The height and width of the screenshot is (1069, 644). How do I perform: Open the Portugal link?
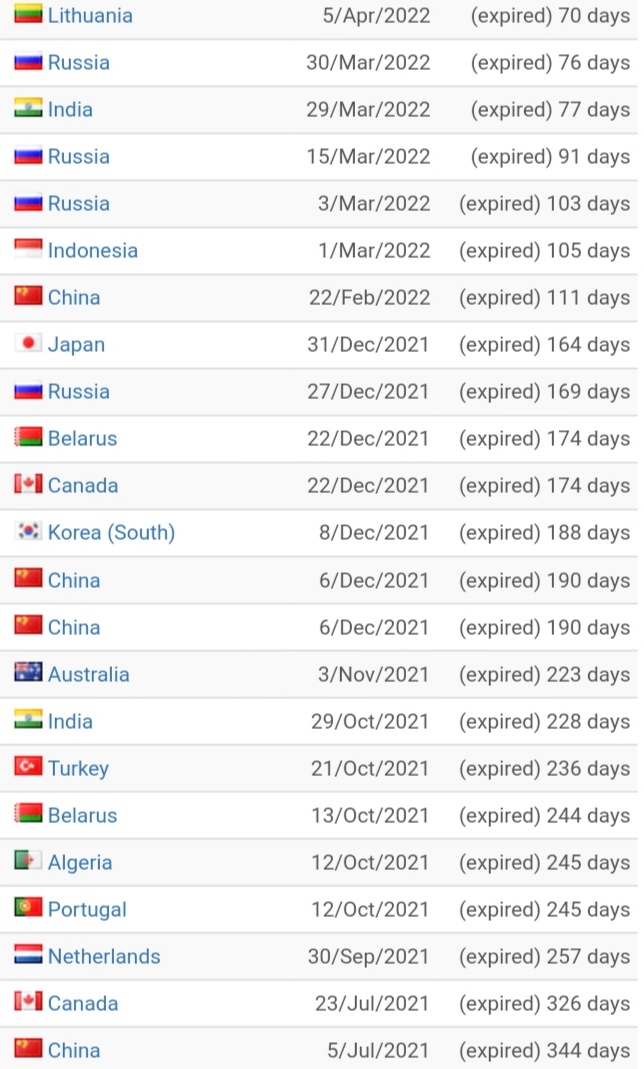tap(87, 909)
